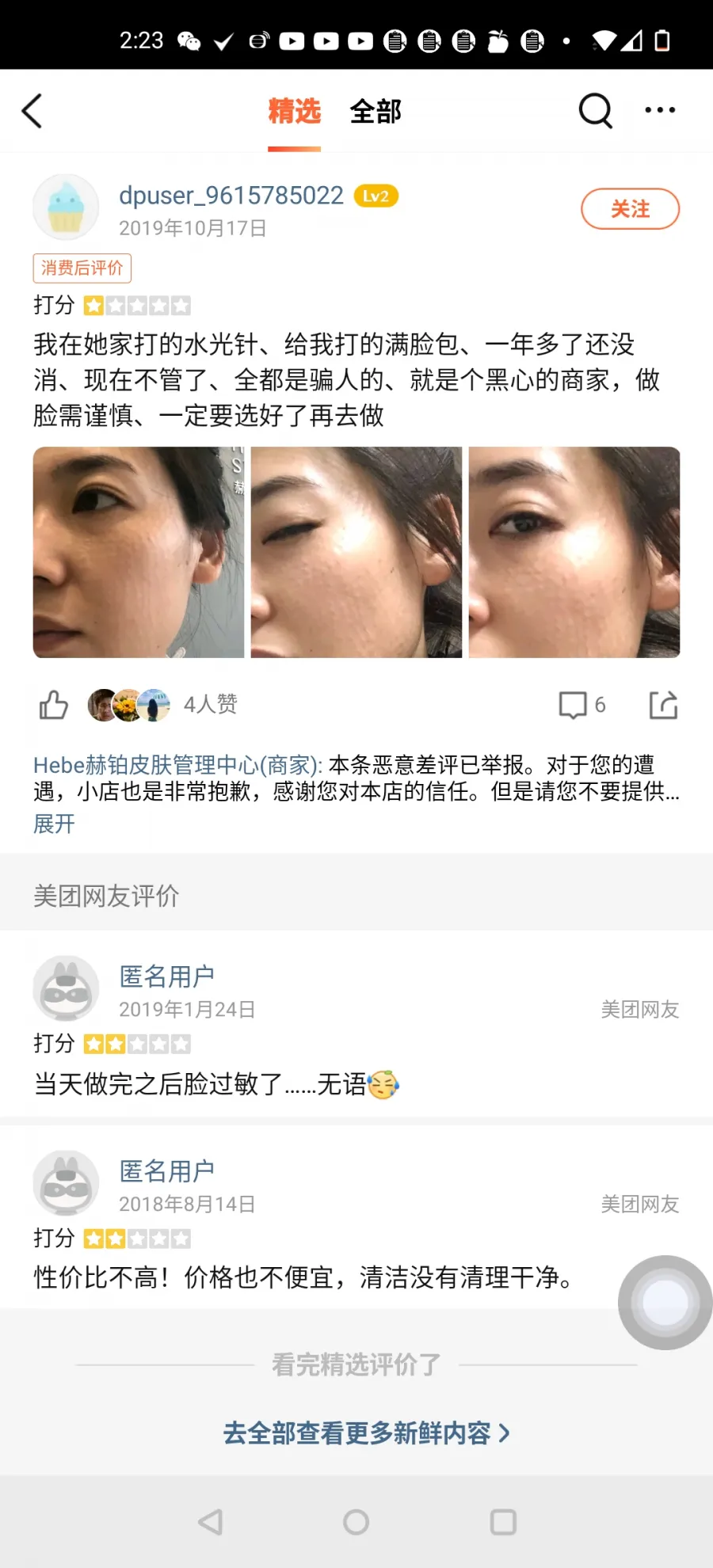The height and width of the screenshot is (1568, 713).
Task: Go back using the top-left arrow
Action: click(x=32, y=111)
